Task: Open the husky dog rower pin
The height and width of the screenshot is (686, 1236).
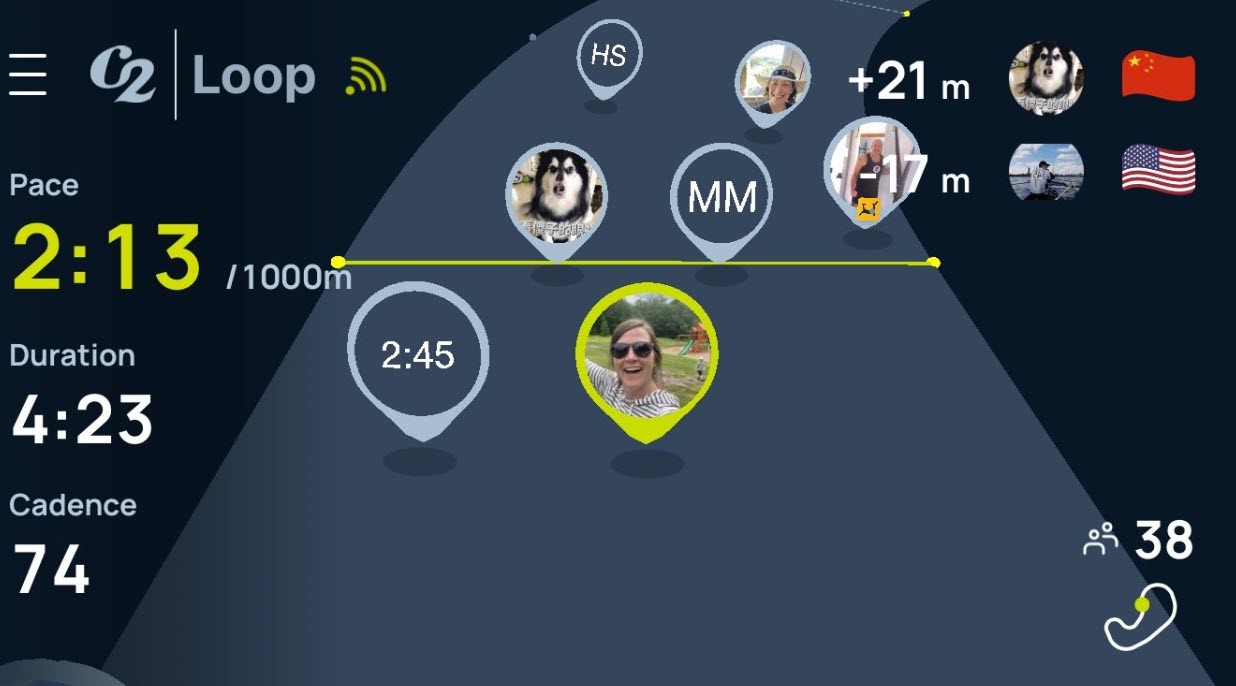Action: point(557,195)
